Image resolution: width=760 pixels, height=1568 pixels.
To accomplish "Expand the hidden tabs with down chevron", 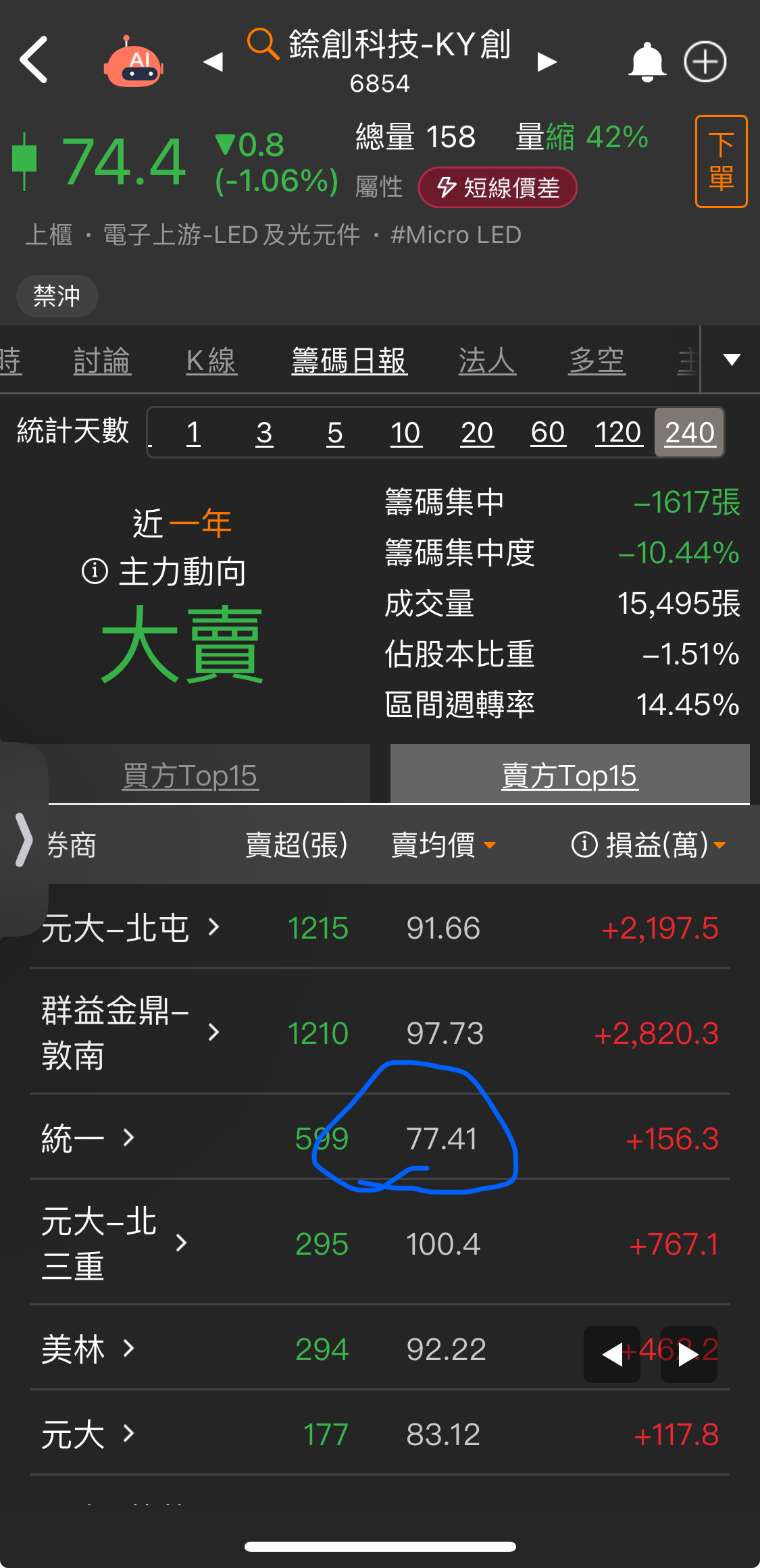I will 731,360.
